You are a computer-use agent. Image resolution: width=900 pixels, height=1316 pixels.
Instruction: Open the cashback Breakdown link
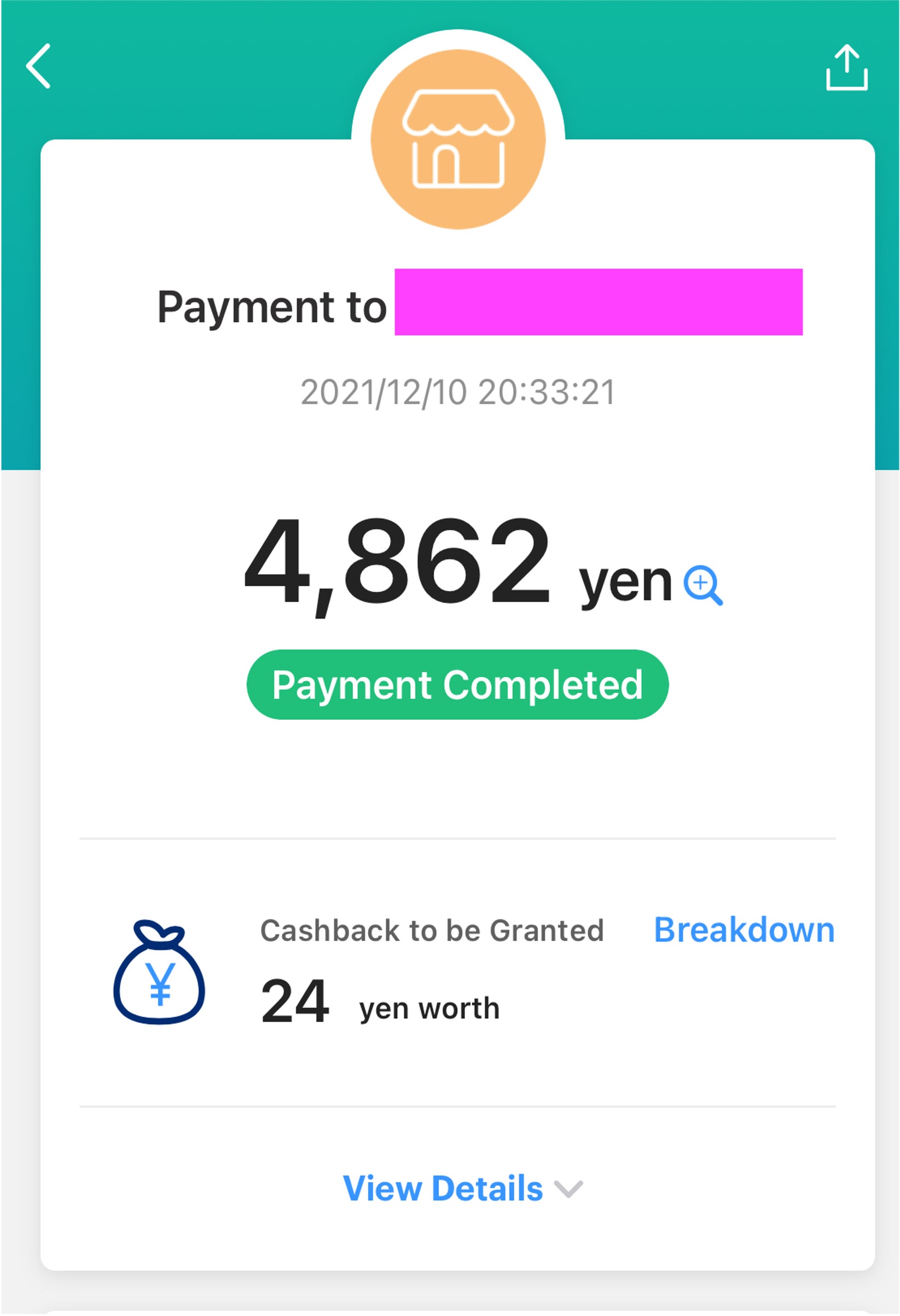click(x=744, y=930)
